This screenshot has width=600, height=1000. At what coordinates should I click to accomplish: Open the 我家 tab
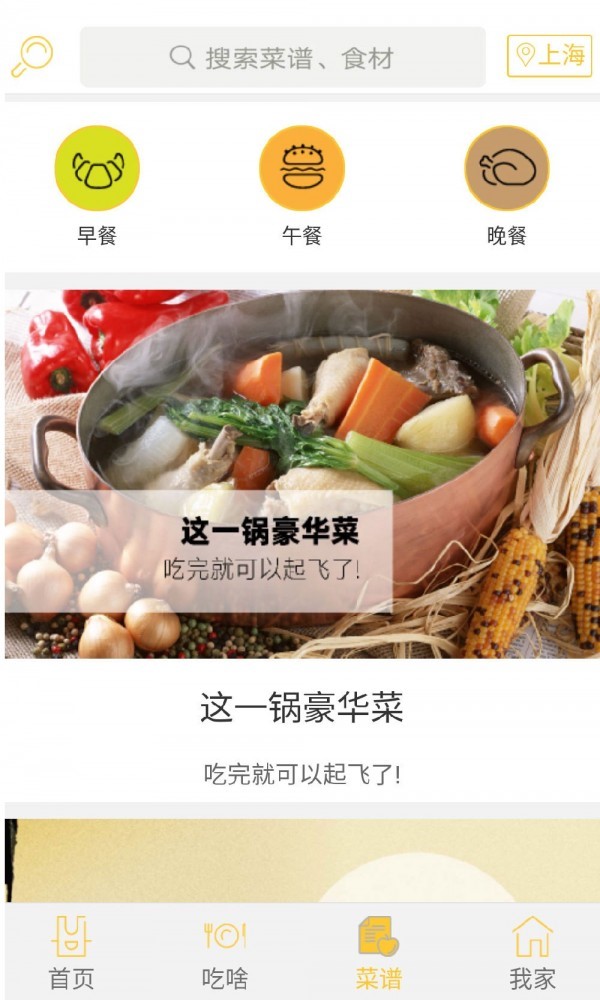point(532,951)
